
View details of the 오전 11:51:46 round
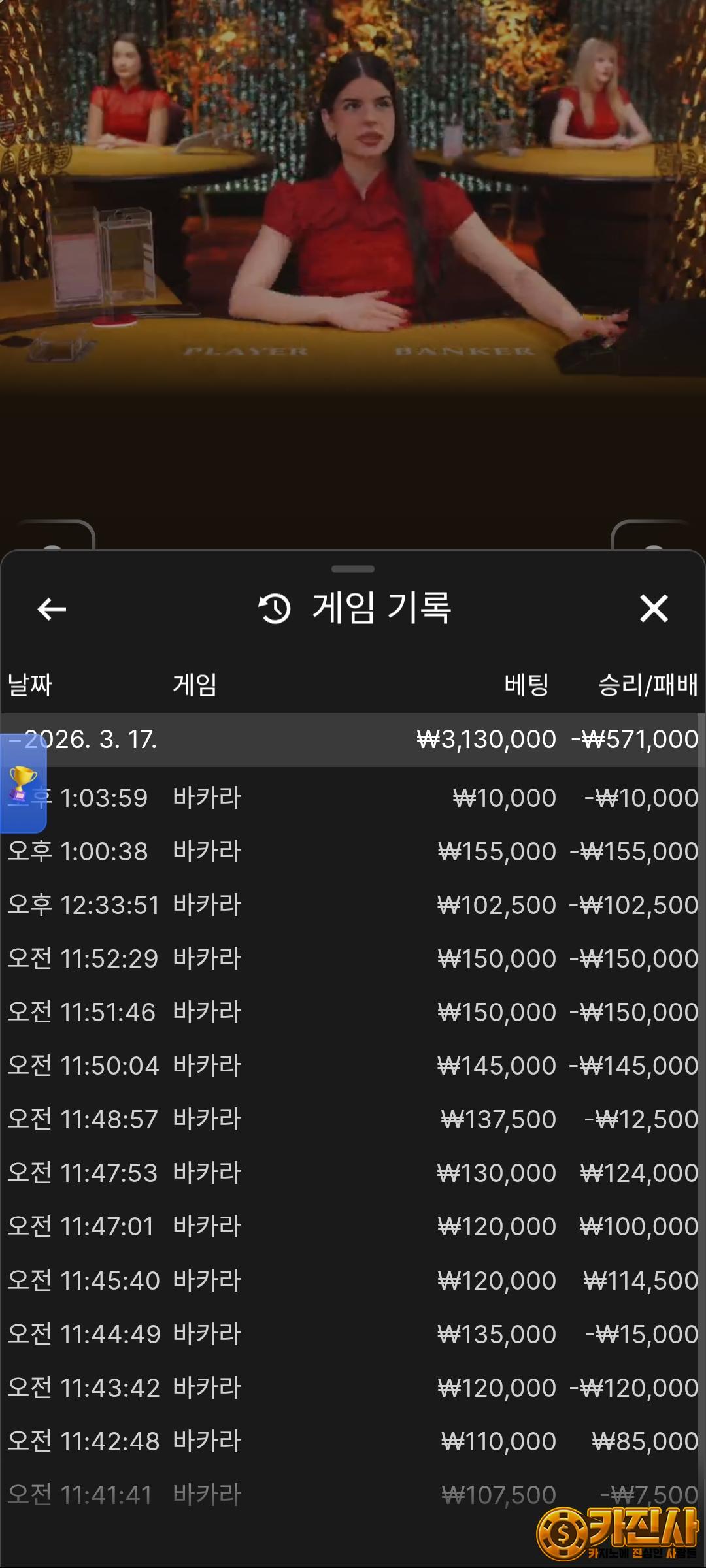[x=353, y=1013]
